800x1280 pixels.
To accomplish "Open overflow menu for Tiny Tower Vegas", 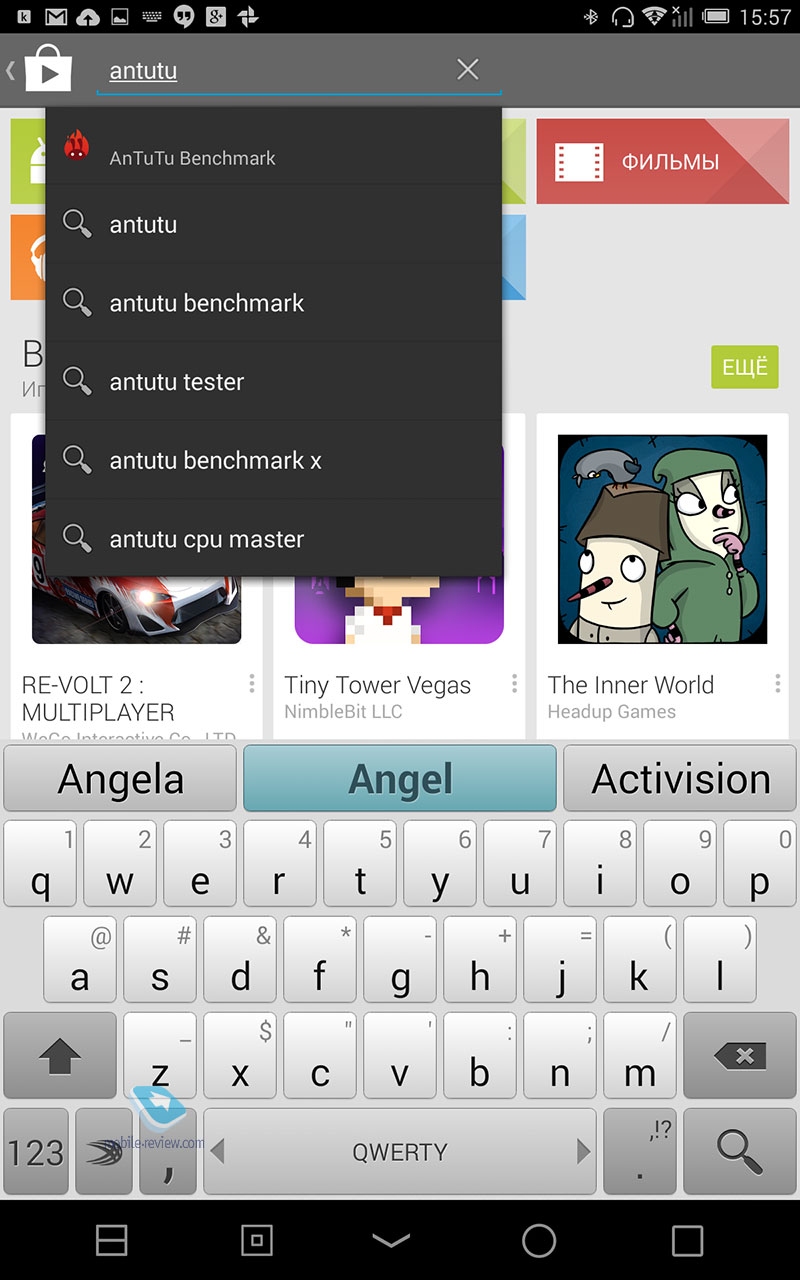I will pyautogui.click(x=514, y=683).
